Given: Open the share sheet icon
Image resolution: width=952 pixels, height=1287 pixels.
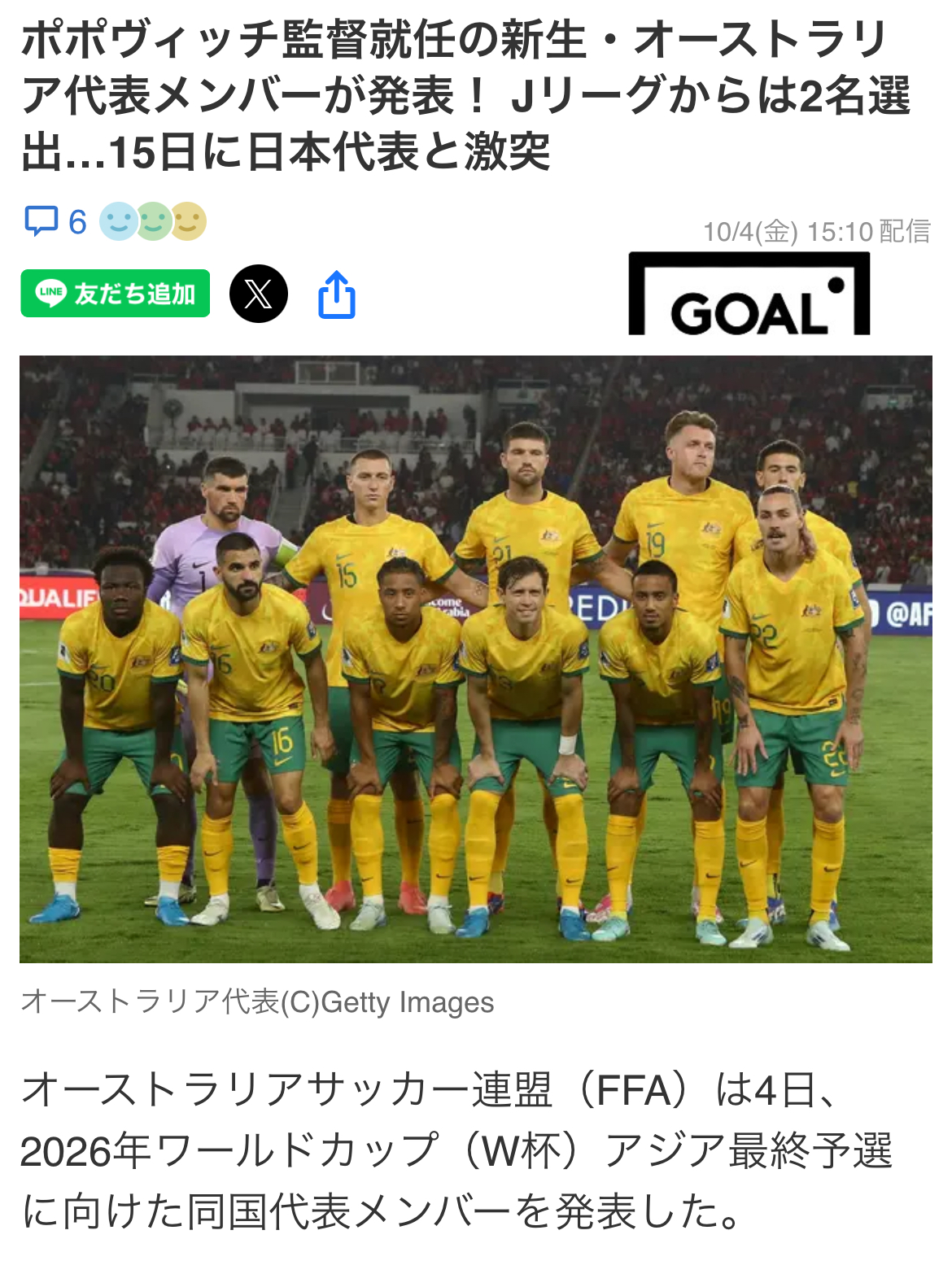Looking at the screenshot, I should 336,294.
